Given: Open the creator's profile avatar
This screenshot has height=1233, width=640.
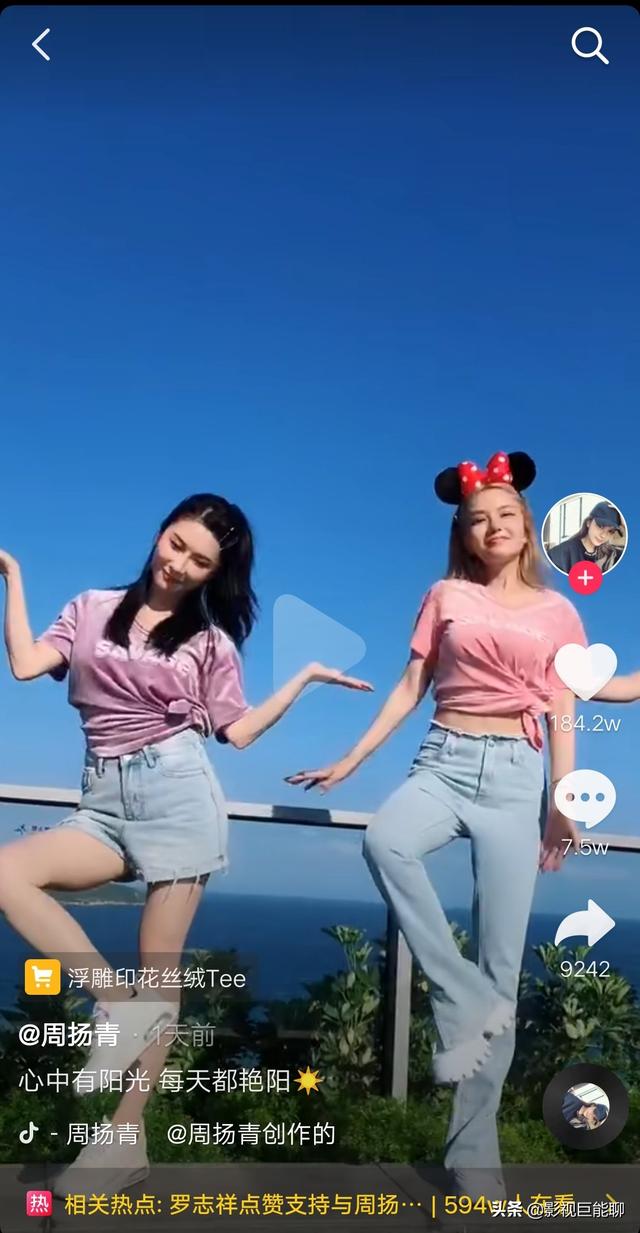Looking at the screenshot, I should tap(584, 535).
